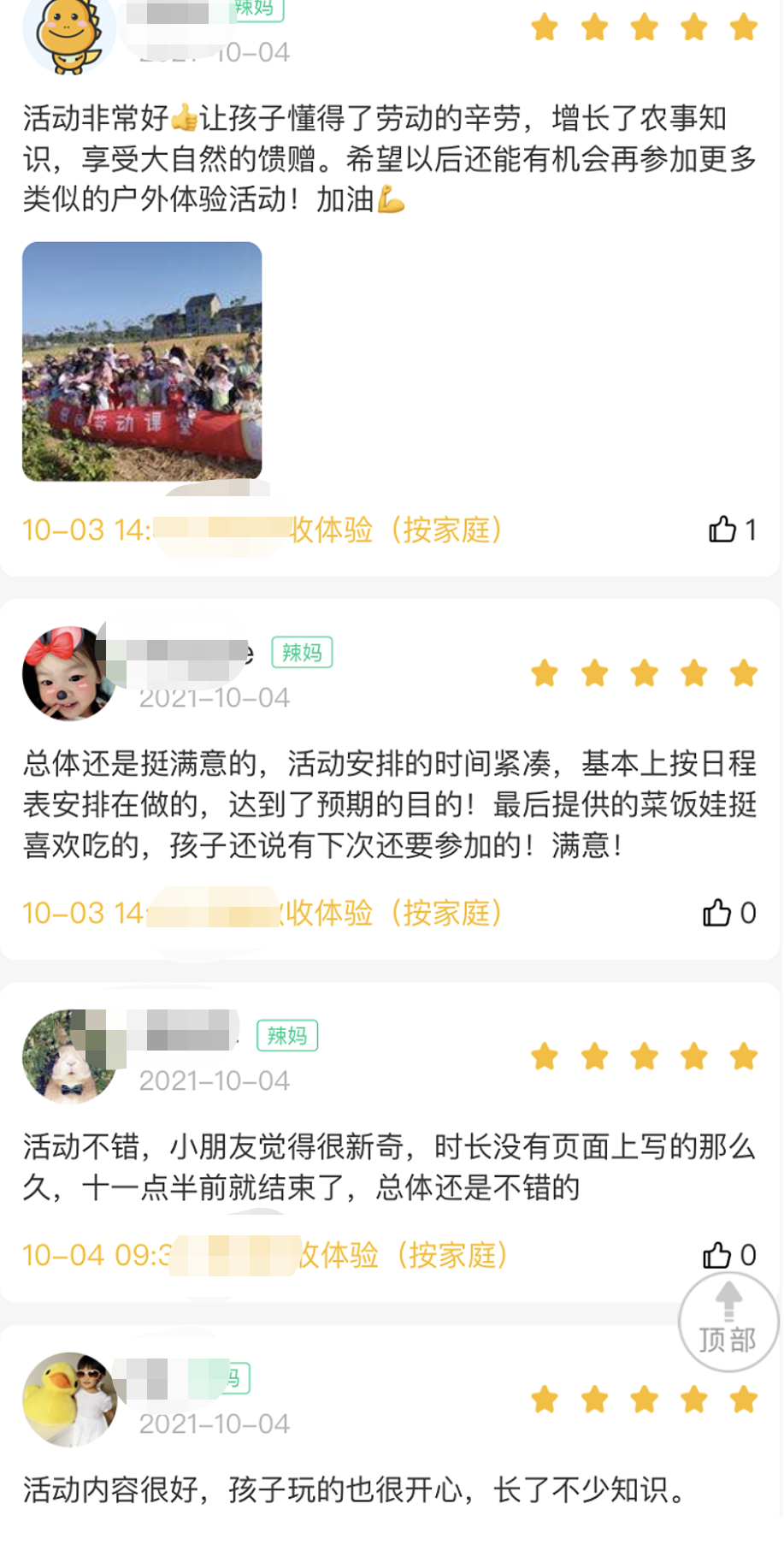Image resolution: width=784 pixels, height=1545 pixels.
Task: View profile of reviewer with yellow duck avatar
Action: [x=68, y=1399]
